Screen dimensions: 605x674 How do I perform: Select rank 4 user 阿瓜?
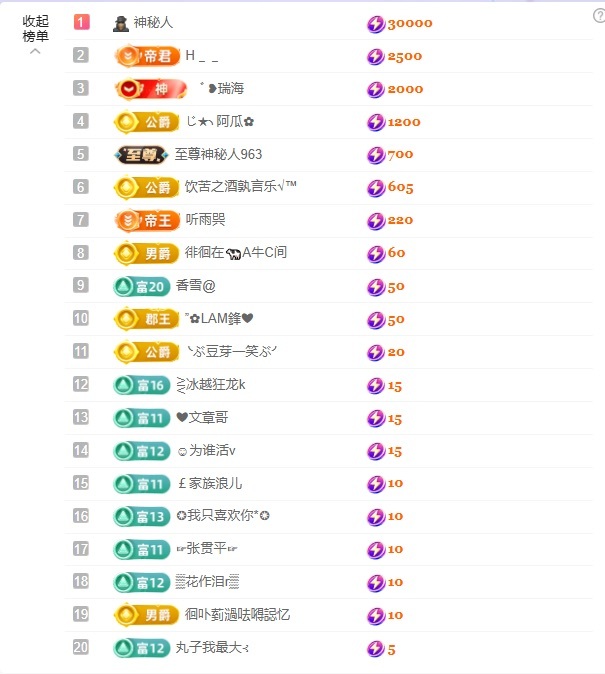point(220,122)
